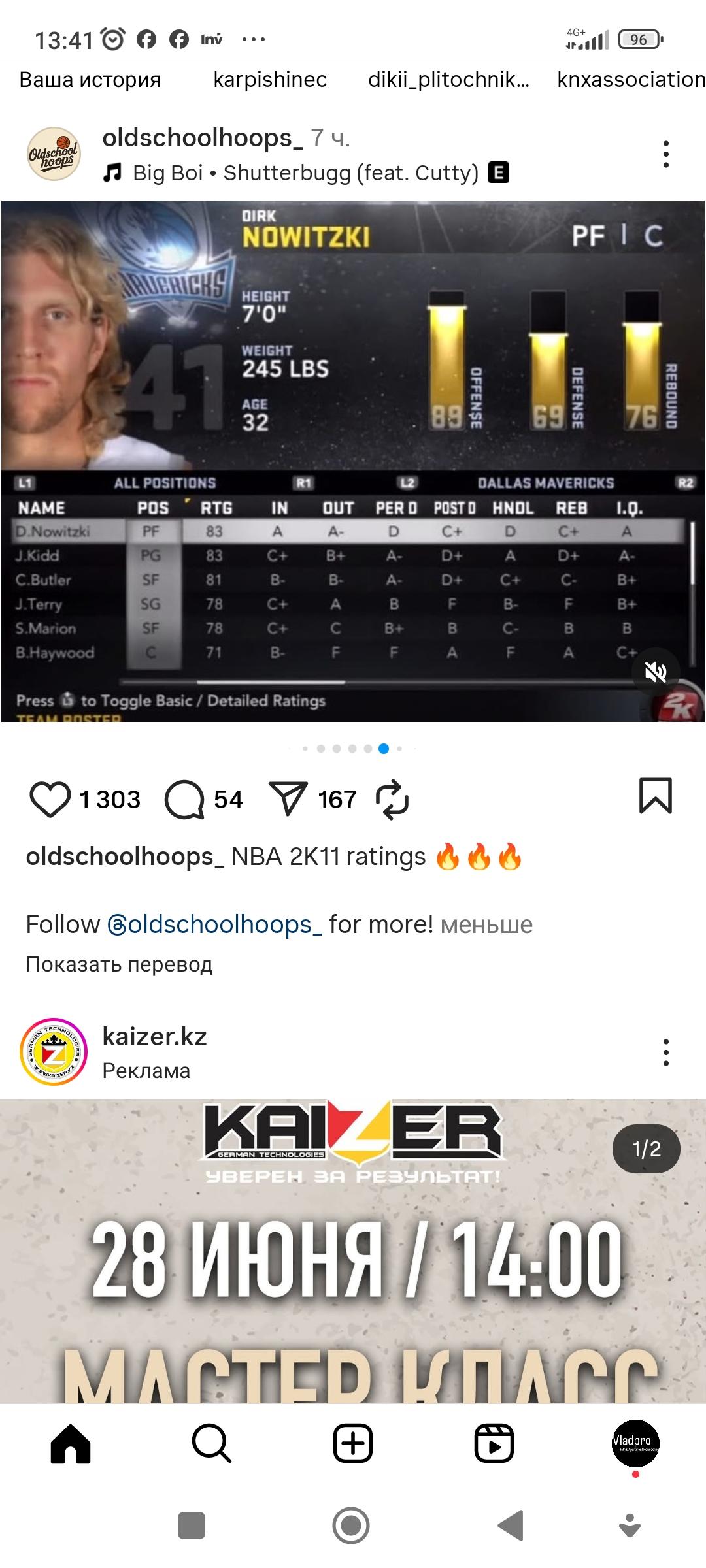Image resolution: width=706 pixels, height=1568 pixels.
Task: Repost the oldschoolhoops_ post
Action: point(392,799)
